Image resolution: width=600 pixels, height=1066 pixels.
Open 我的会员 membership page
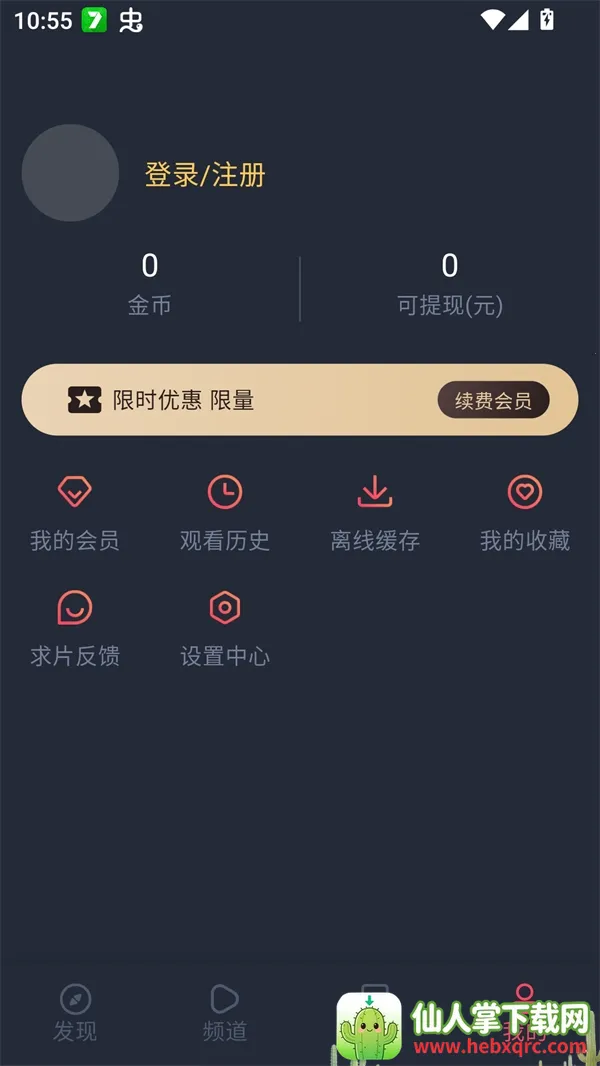tap(75, 514)
